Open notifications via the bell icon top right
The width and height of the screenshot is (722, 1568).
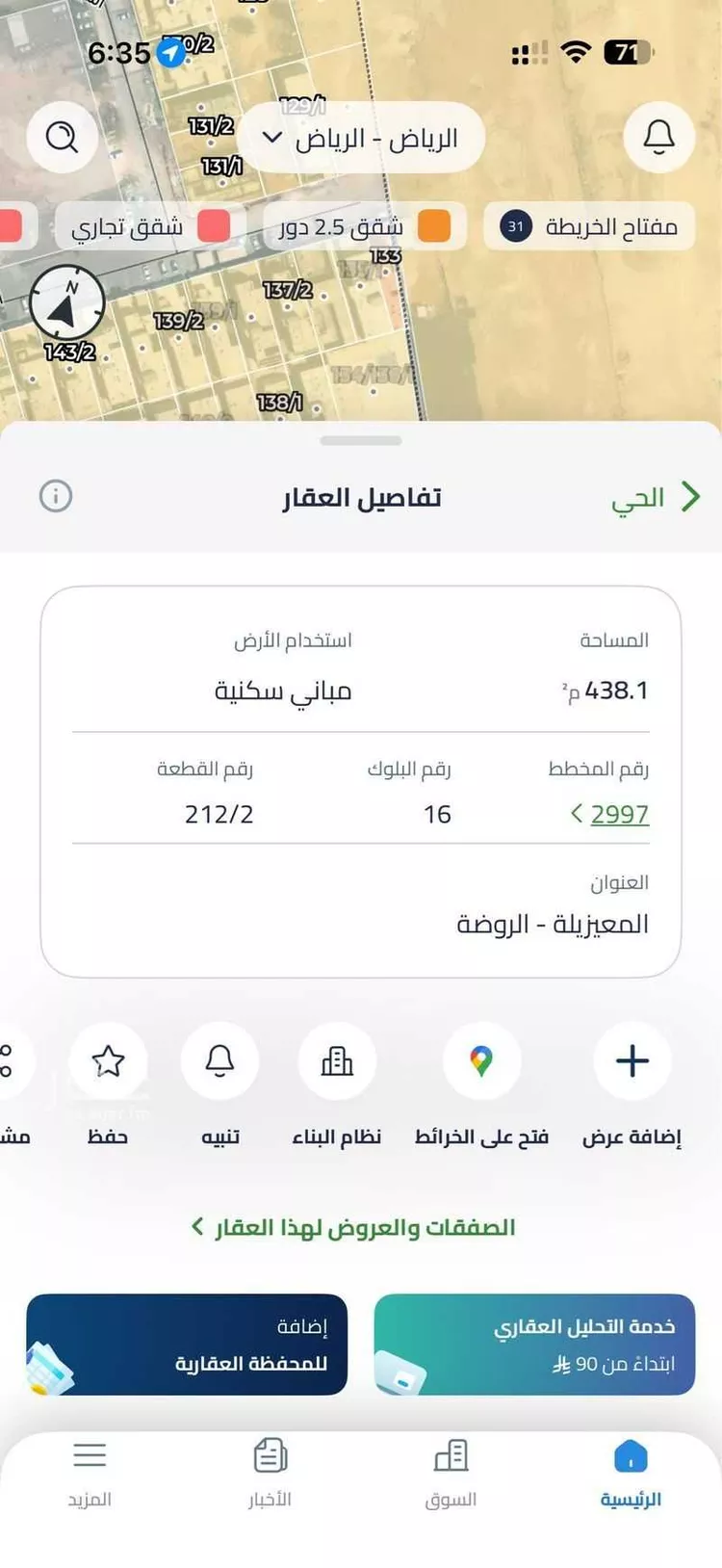(659, 138)
